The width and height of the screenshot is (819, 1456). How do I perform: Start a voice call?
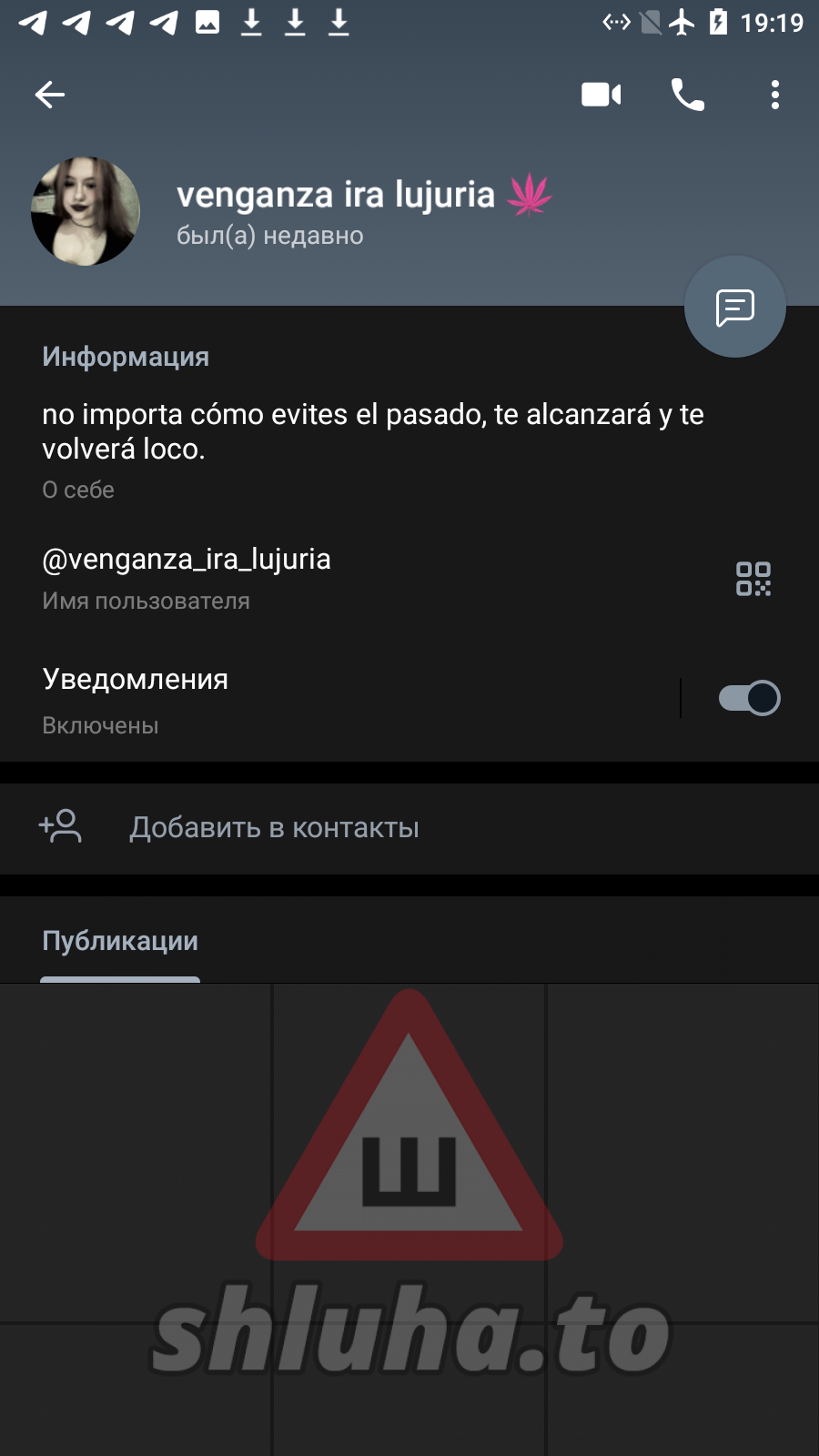tap(687, 95)
